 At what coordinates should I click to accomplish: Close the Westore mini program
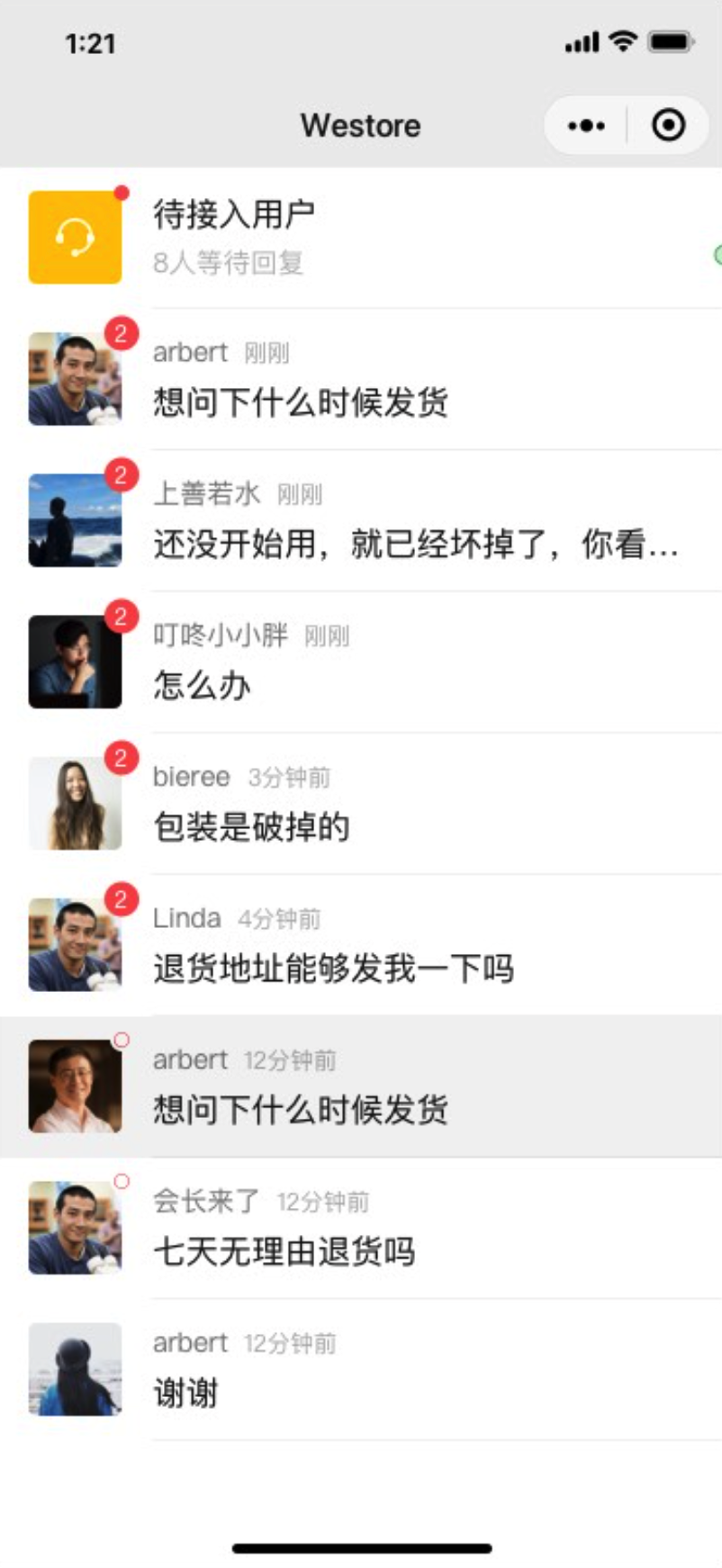[x=668, y=126]
